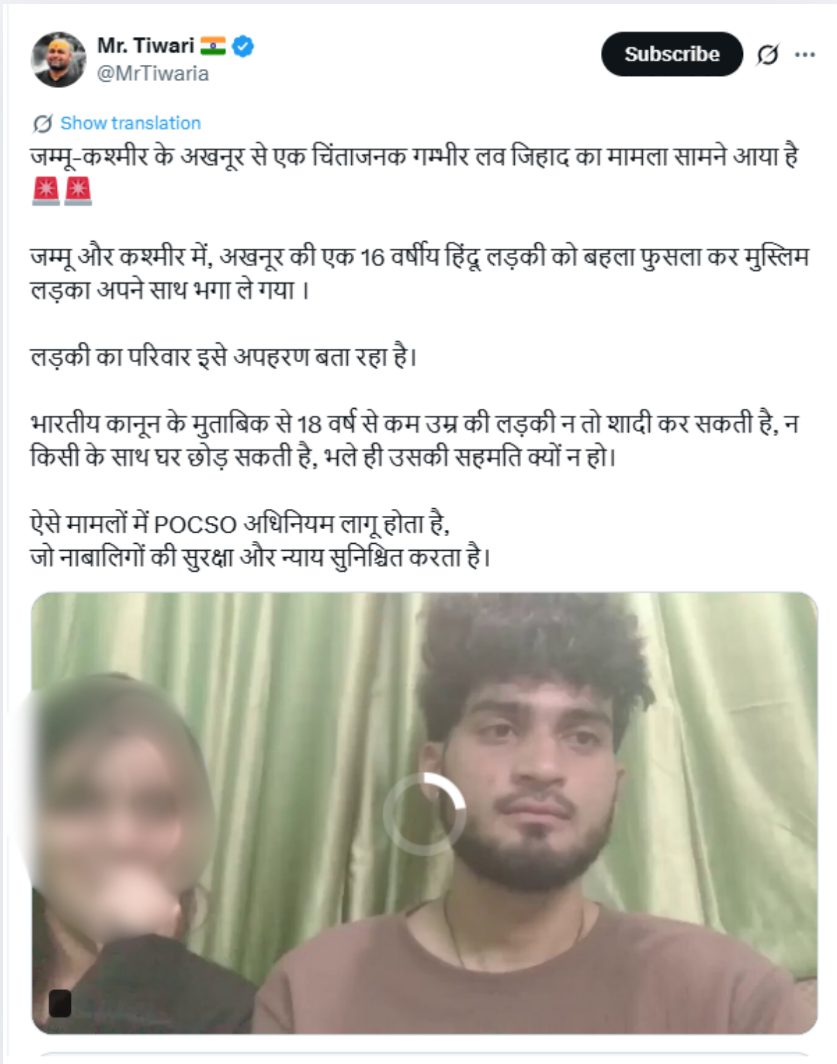
Task: Open the post overflow menu
Action: tap(805, 55)
